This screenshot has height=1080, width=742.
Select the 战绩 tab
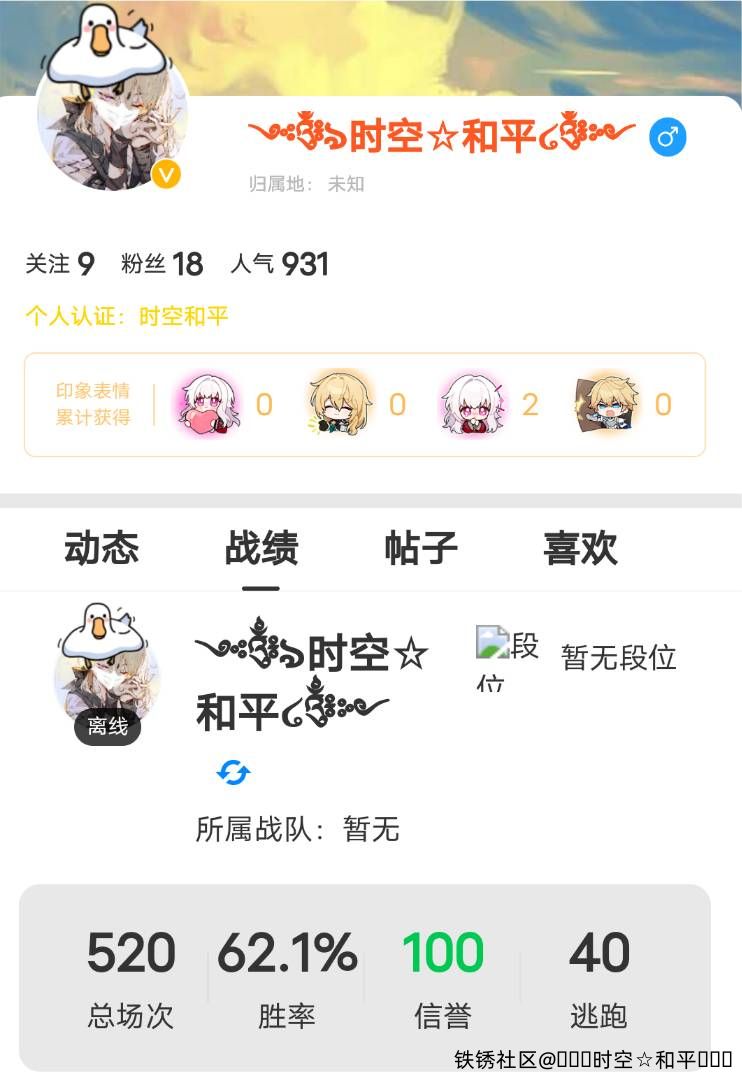261,548
